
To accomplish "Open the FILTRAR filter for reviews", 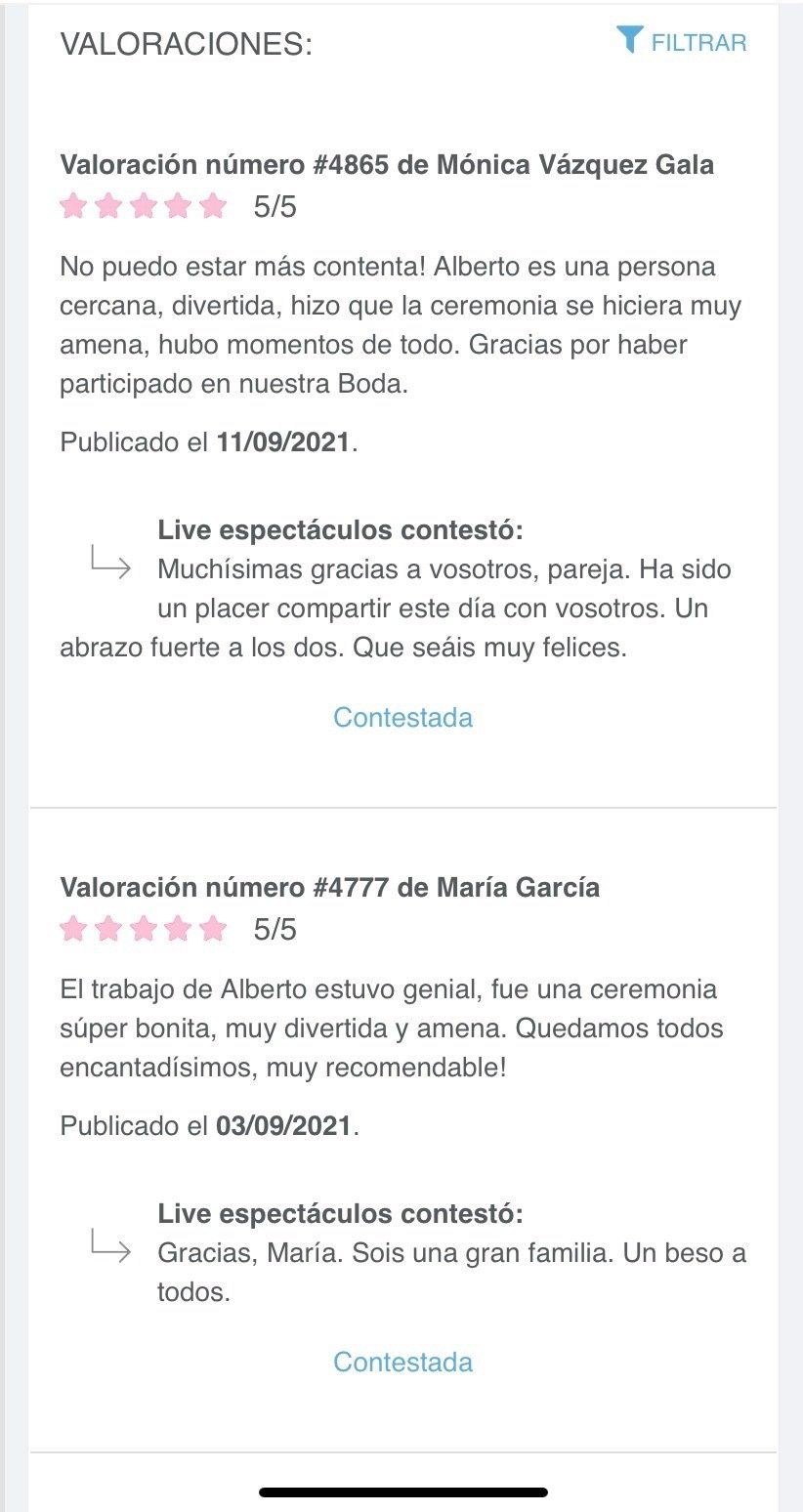I will 682,42.
